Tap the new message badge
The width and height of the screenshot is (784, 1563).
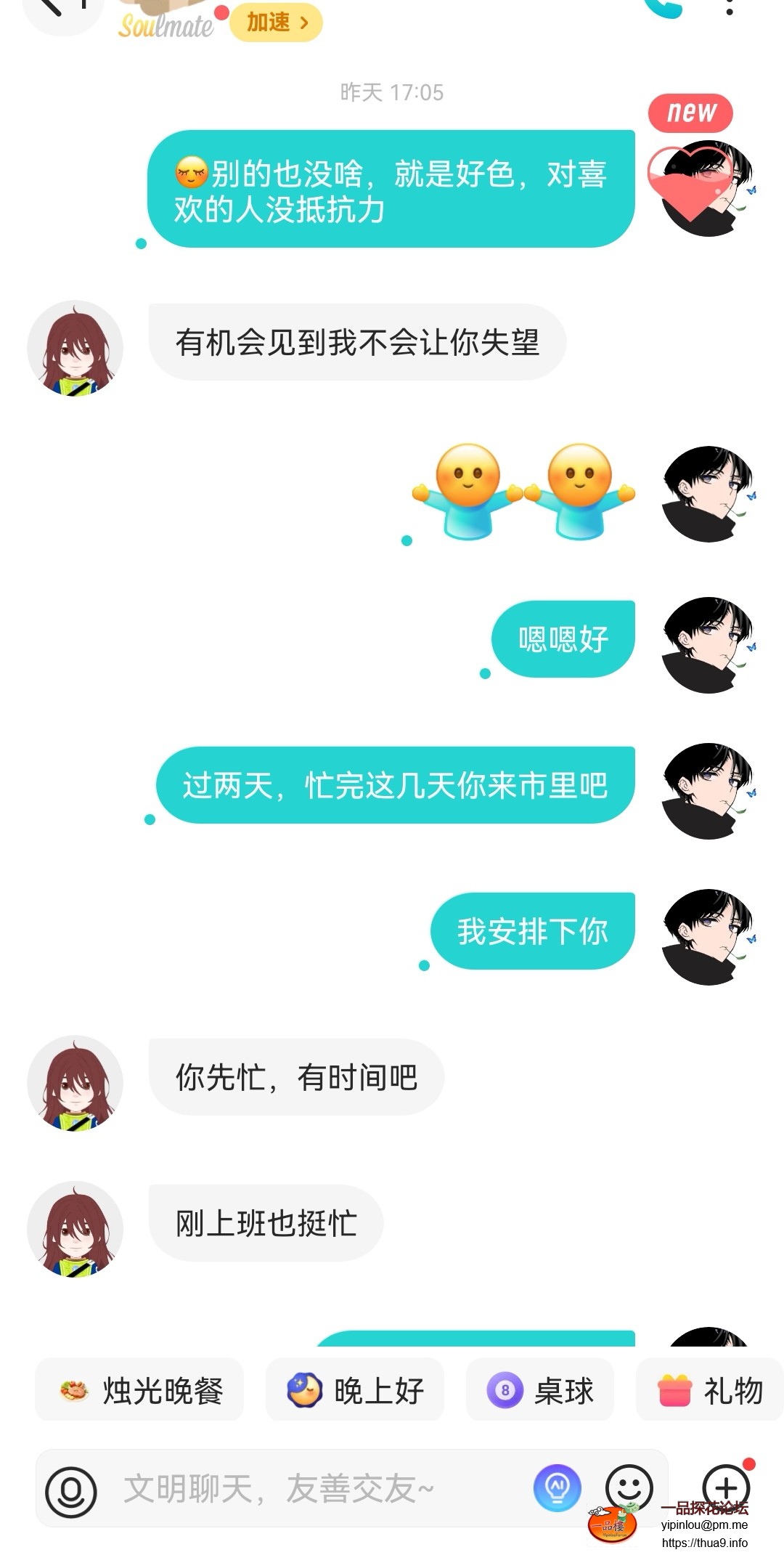click(x=690, y=113)
